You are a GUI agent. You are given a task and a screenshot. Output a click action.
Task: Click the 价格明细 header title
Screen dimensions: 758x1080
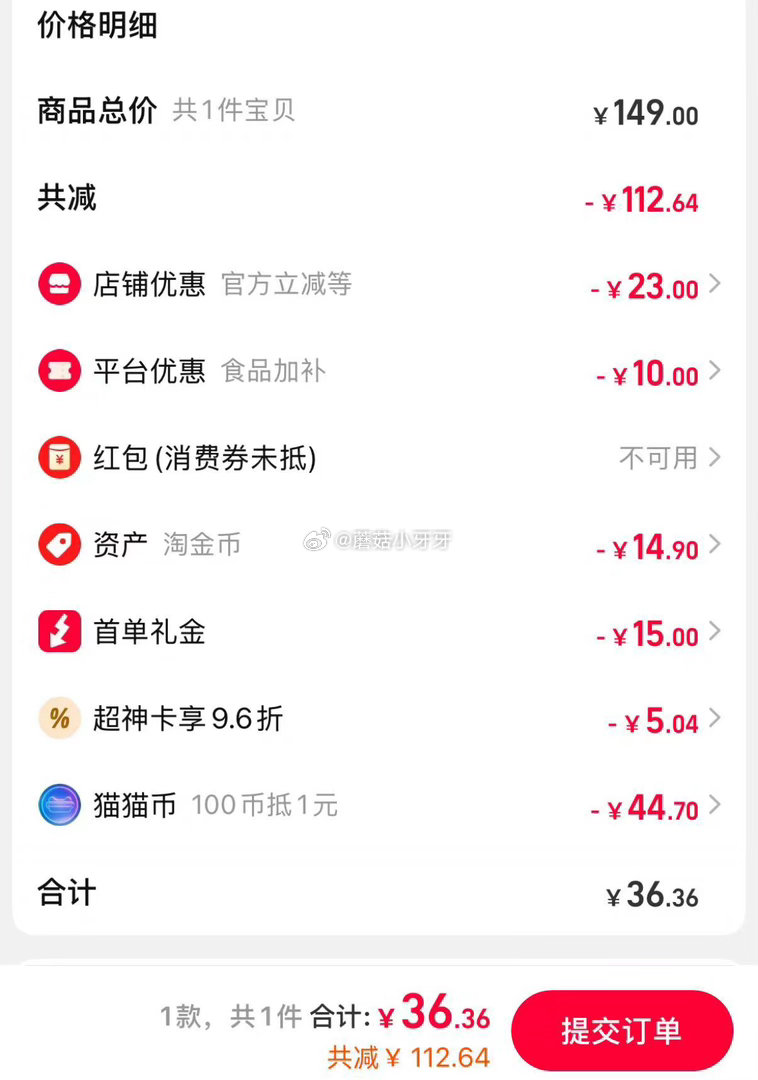96,27
